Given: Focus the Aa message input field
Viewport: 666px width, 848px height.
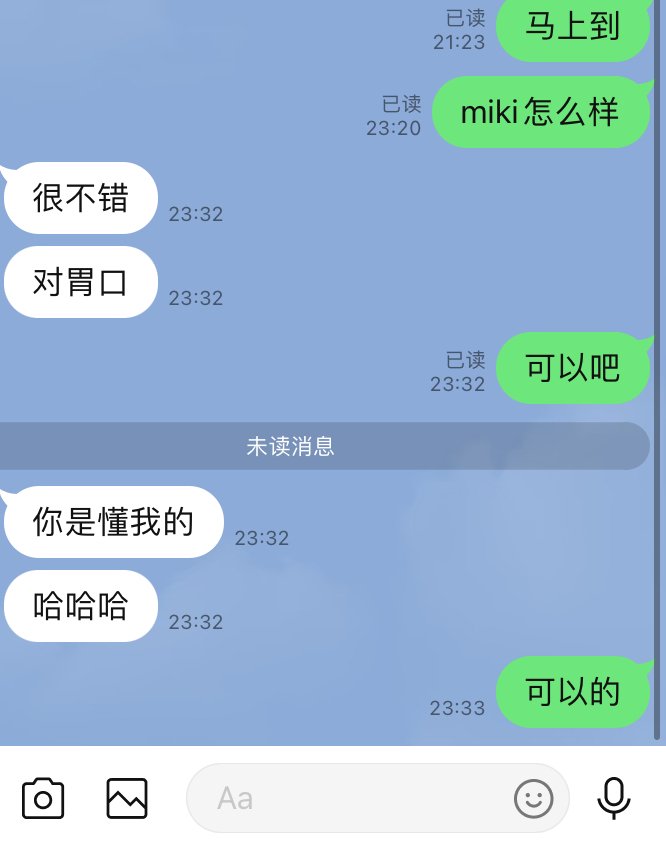Looking at the screenshot, I should coord(350,798).
